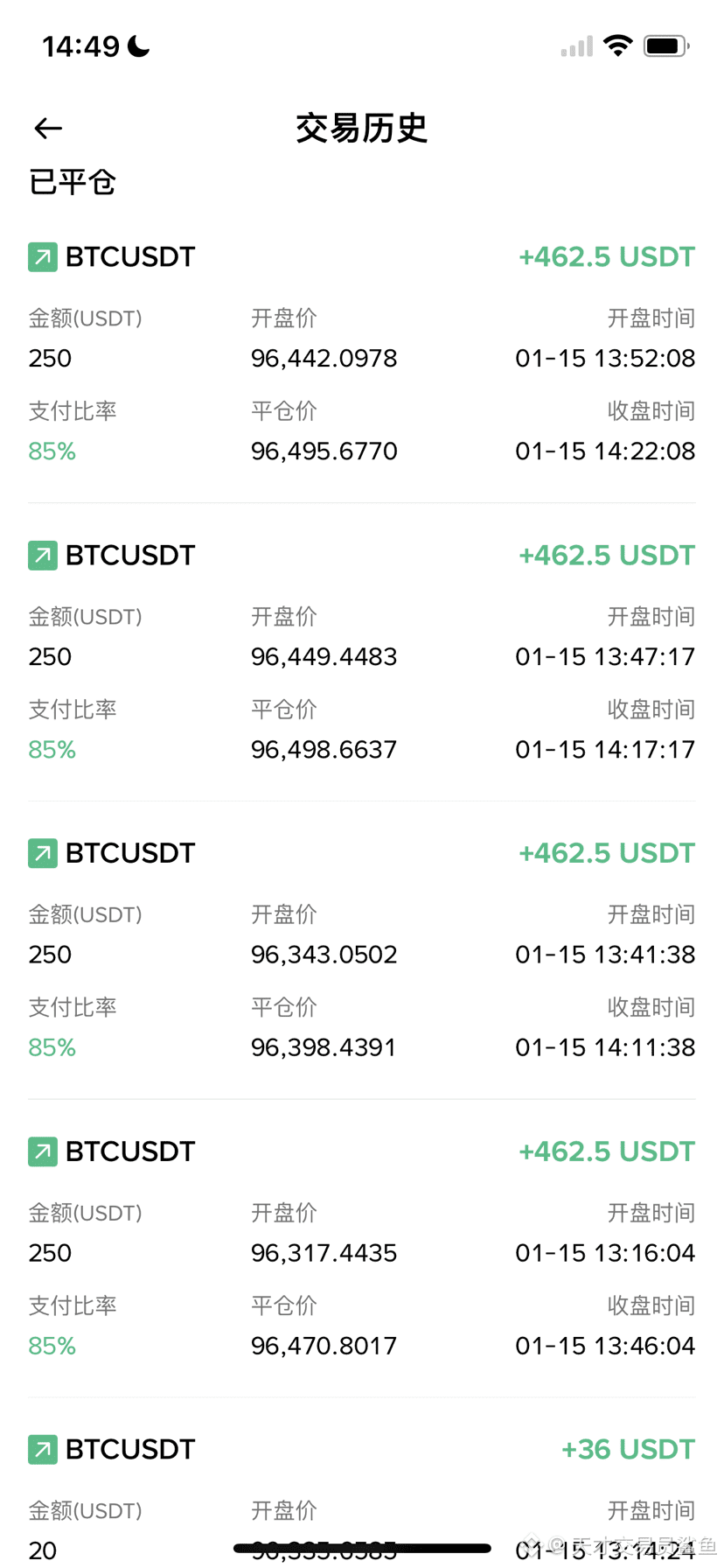Open the BTCUSDT trade opened 13:47:17

[x=362, y=652]
